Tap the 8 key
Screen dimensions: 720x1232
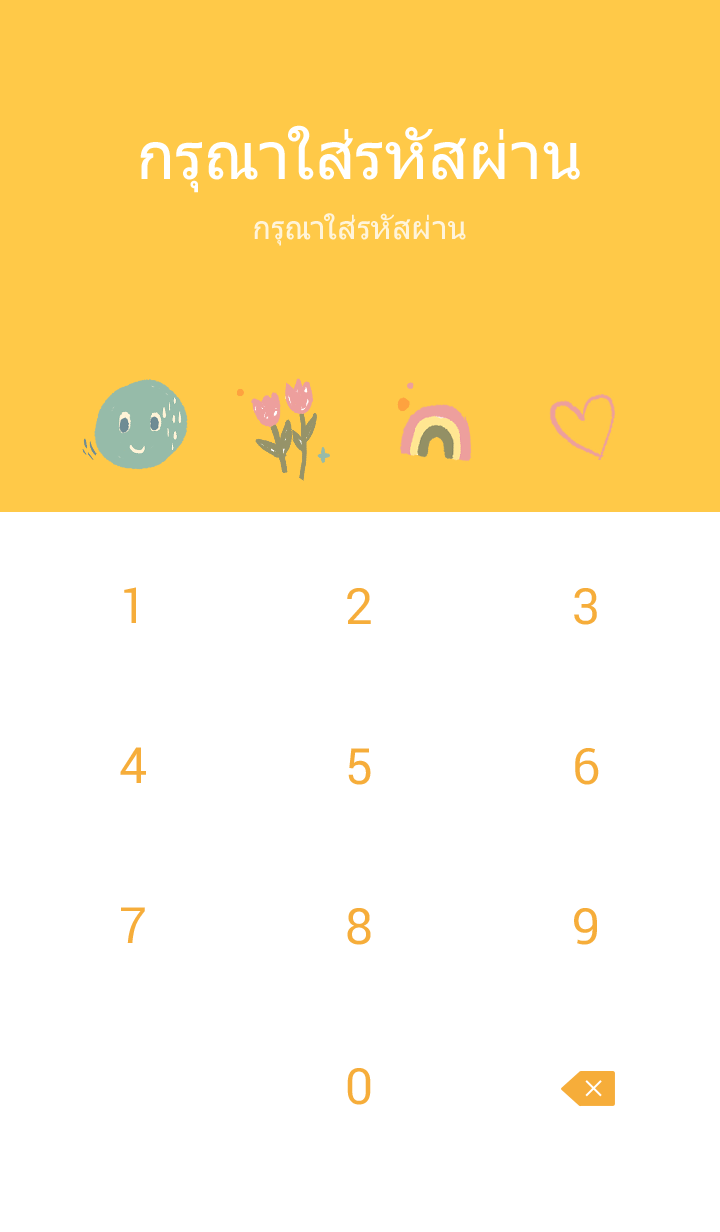coord(359,927)
